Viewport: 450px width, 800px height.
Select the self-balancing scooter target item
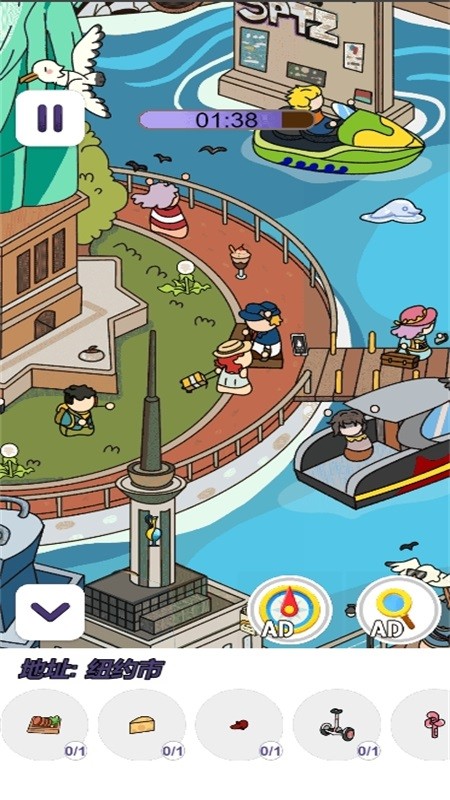pyautogui.click(x=337, y=724)
